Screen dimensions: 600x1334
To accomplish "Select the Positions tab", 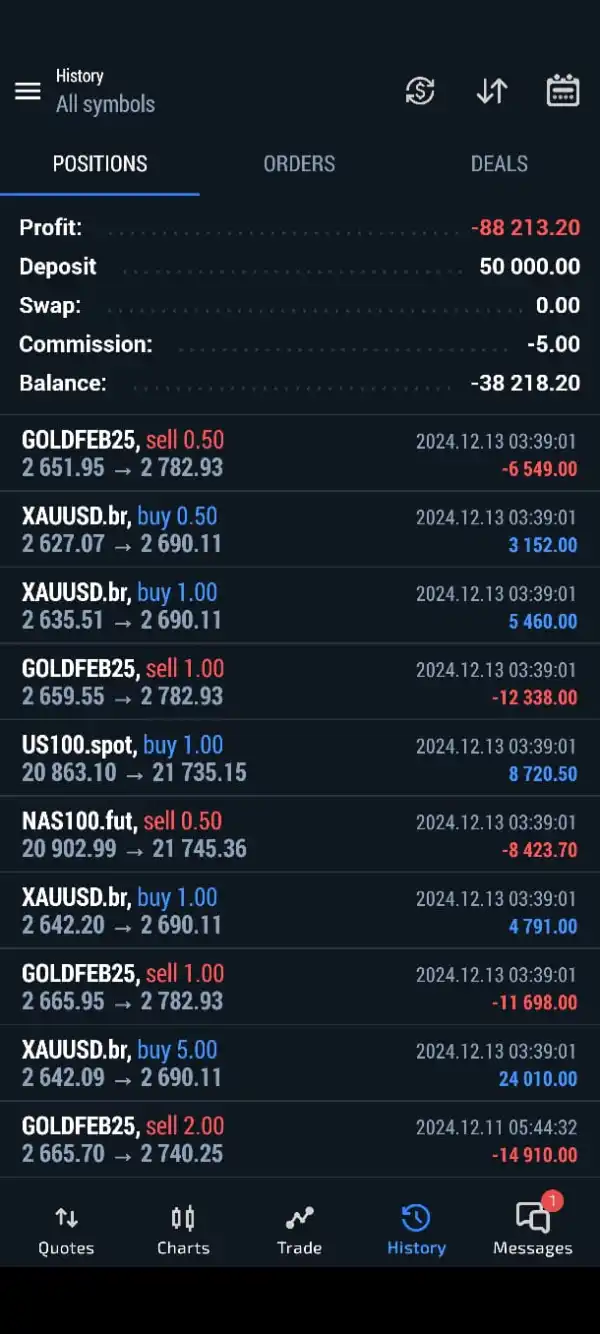I will pyautogui.click(x=100, y=164).
